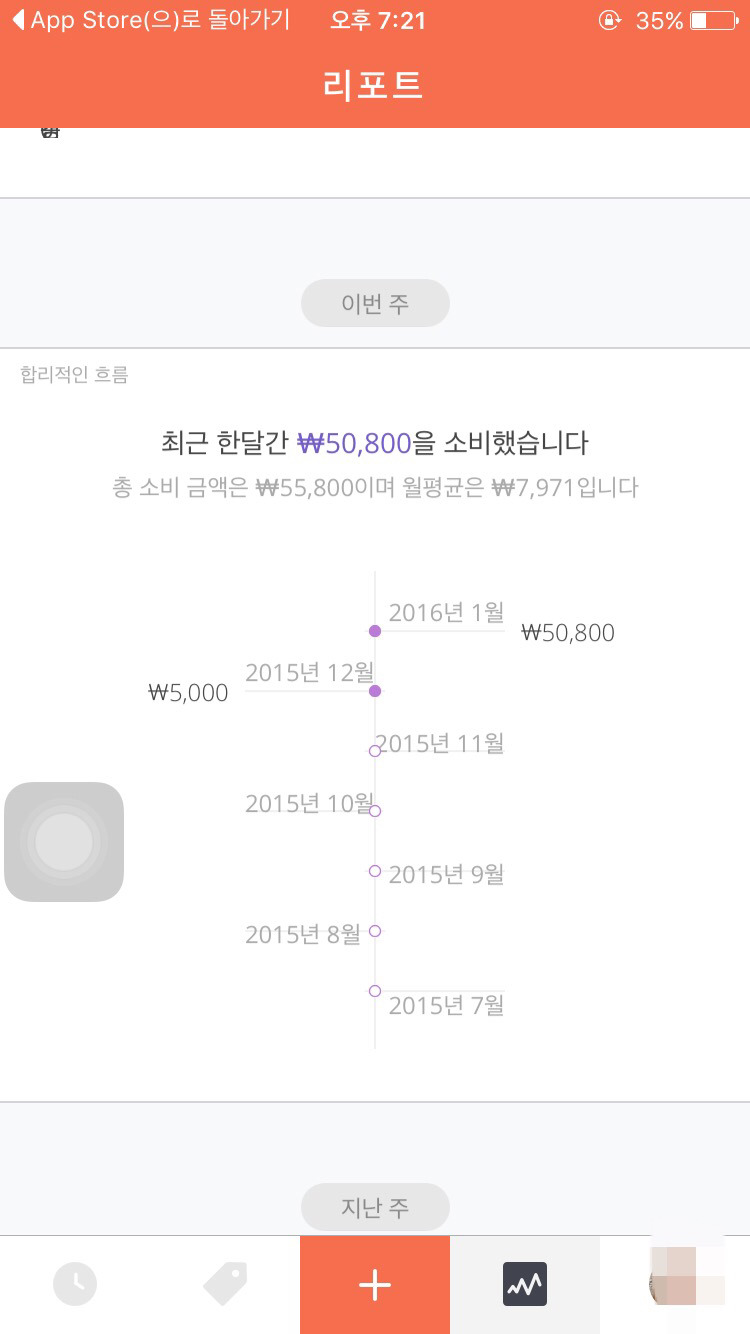Viewport: 750px width, 1334px height.
Task: Open the history clock tab
Action: pyautogui.click(x=75, y=1285)
